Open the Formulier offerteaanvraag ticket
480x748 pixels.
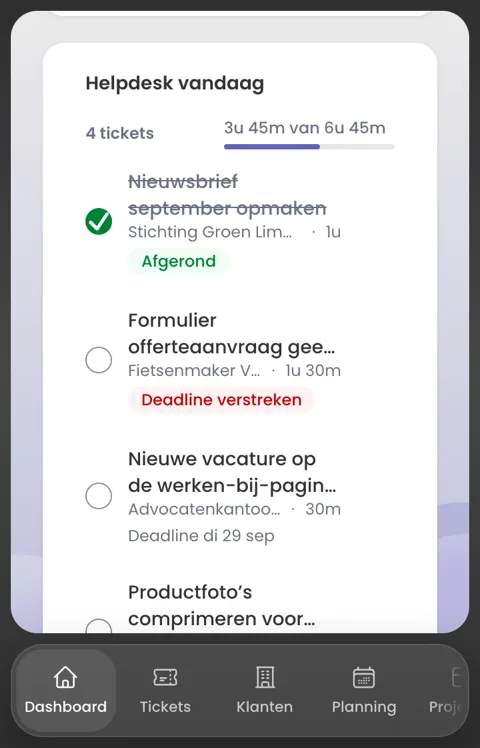click(x=232, y=334)
